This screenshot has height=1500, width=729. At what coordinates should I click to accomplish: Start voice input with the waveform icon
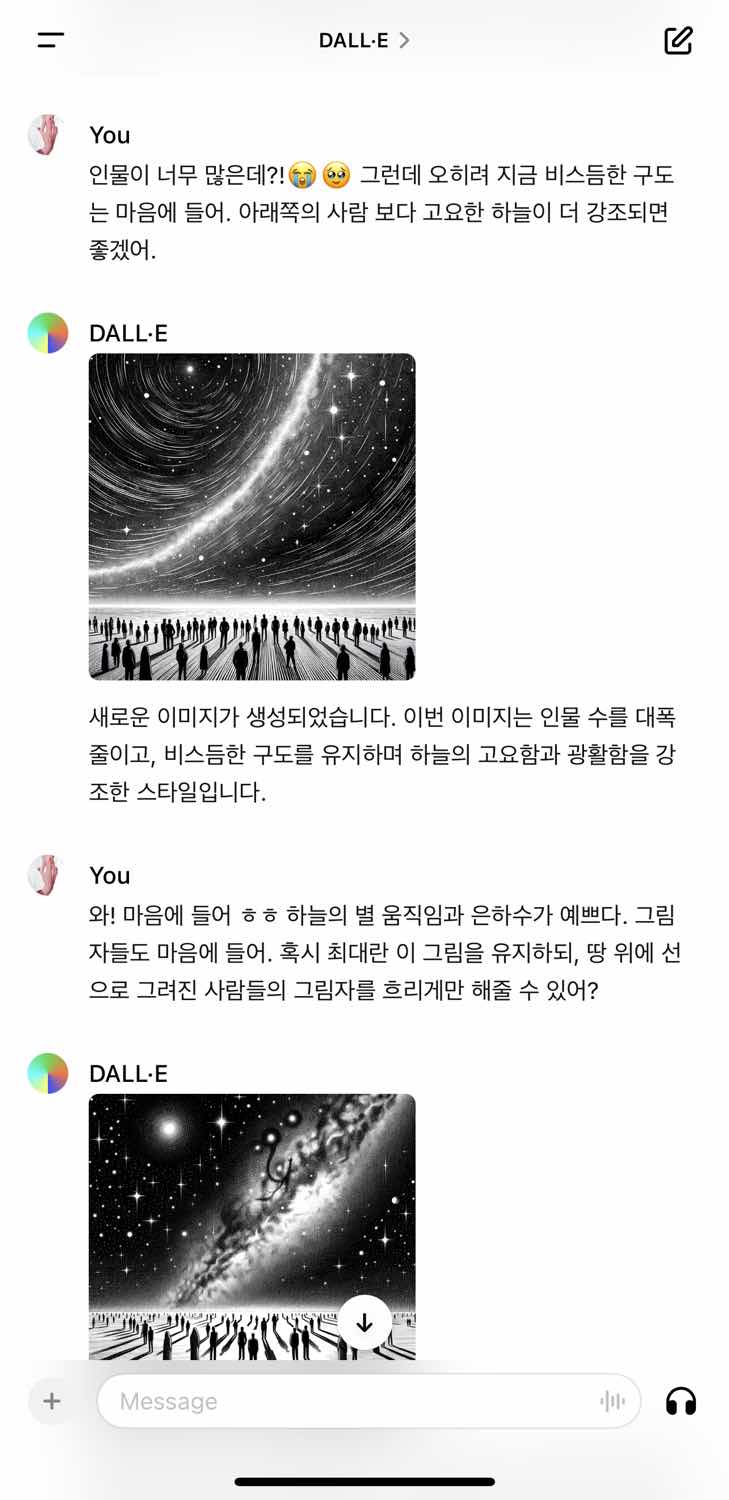[612, 1401]
